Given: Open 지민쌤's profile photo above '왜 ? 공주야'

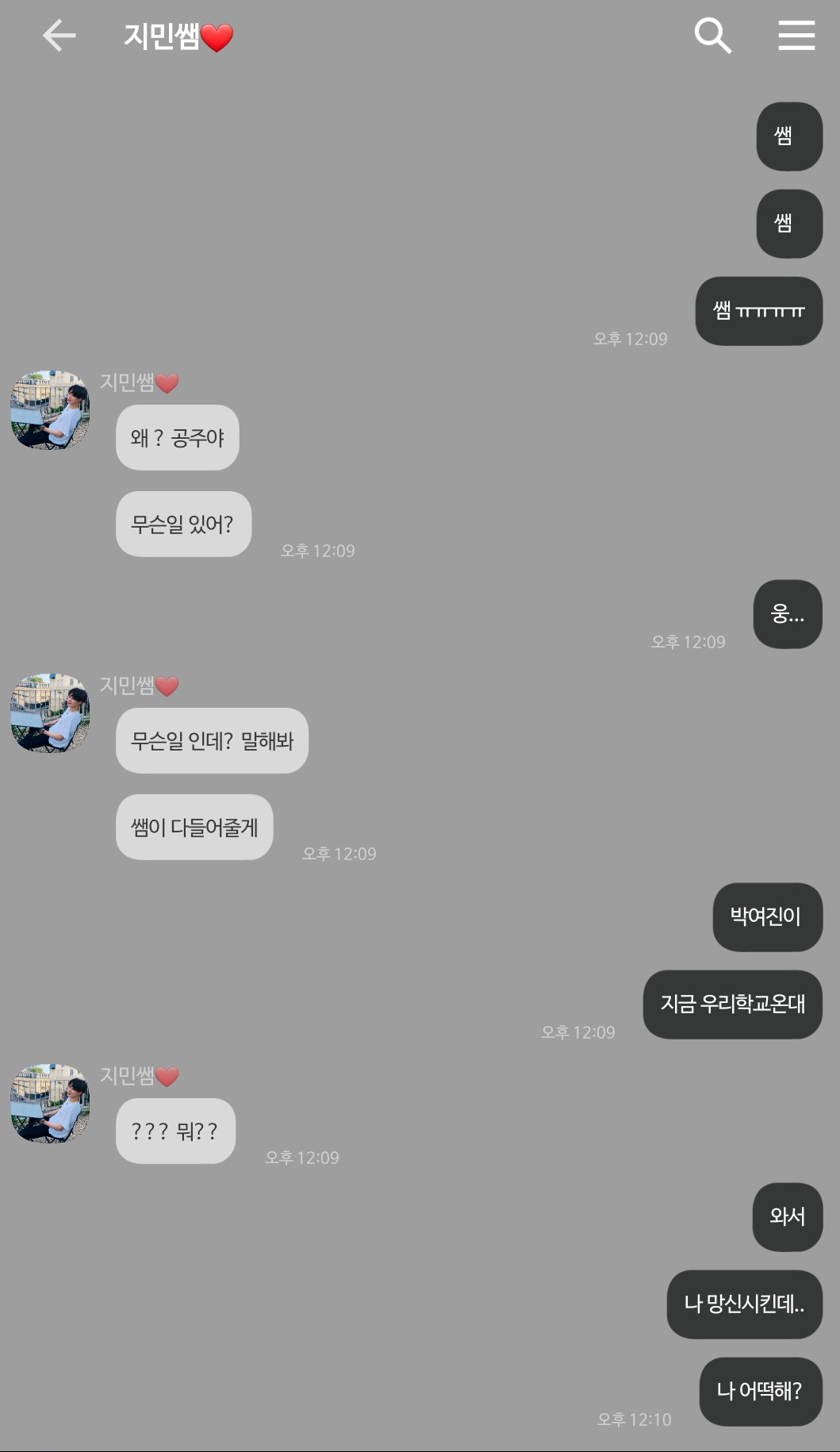Looking at the screenshot, I should click(50, 409).
